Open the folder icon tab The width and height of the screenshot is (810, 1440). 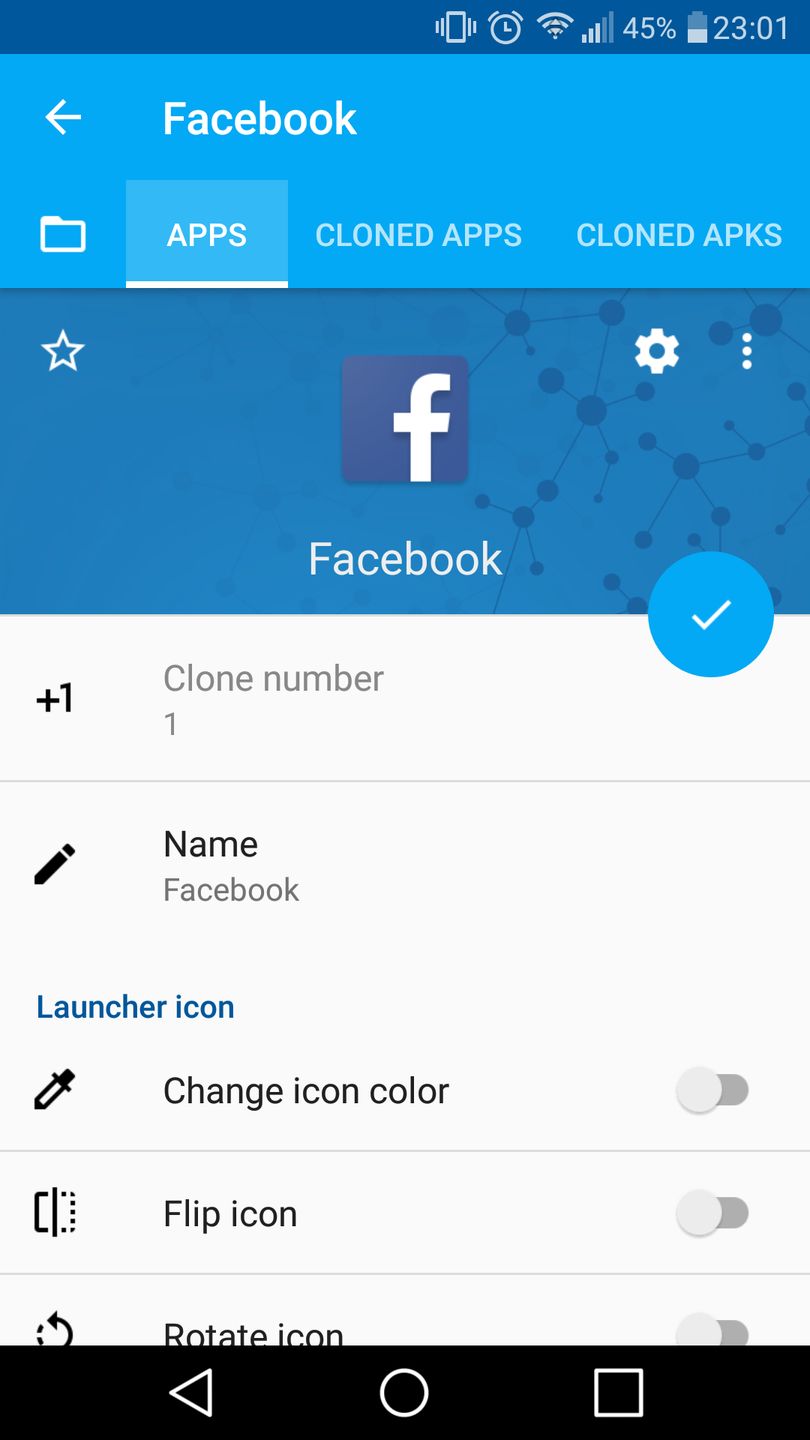(x=63, y=235)
